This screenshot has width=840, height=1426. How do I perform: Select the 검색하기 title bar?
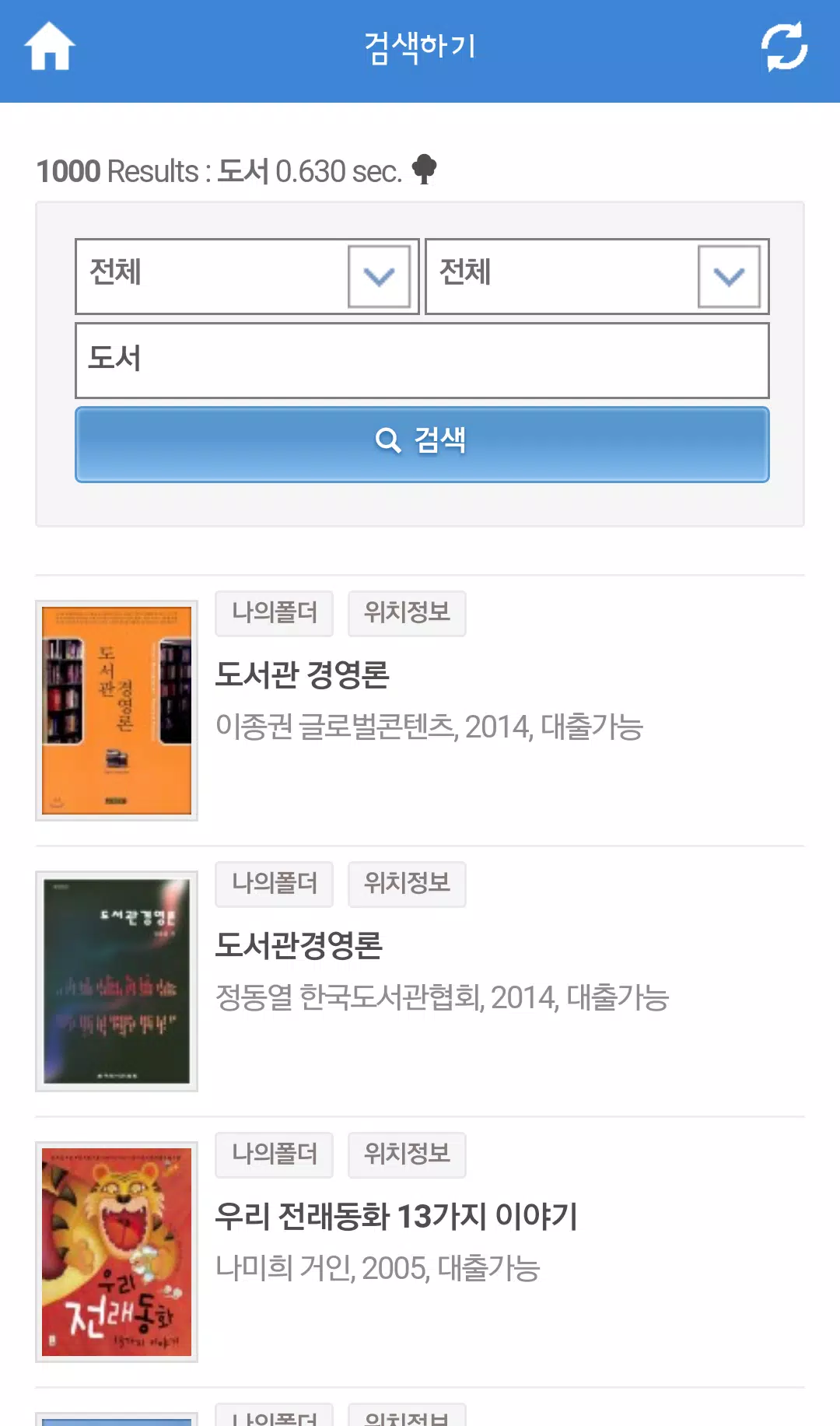tap(420, 45)
